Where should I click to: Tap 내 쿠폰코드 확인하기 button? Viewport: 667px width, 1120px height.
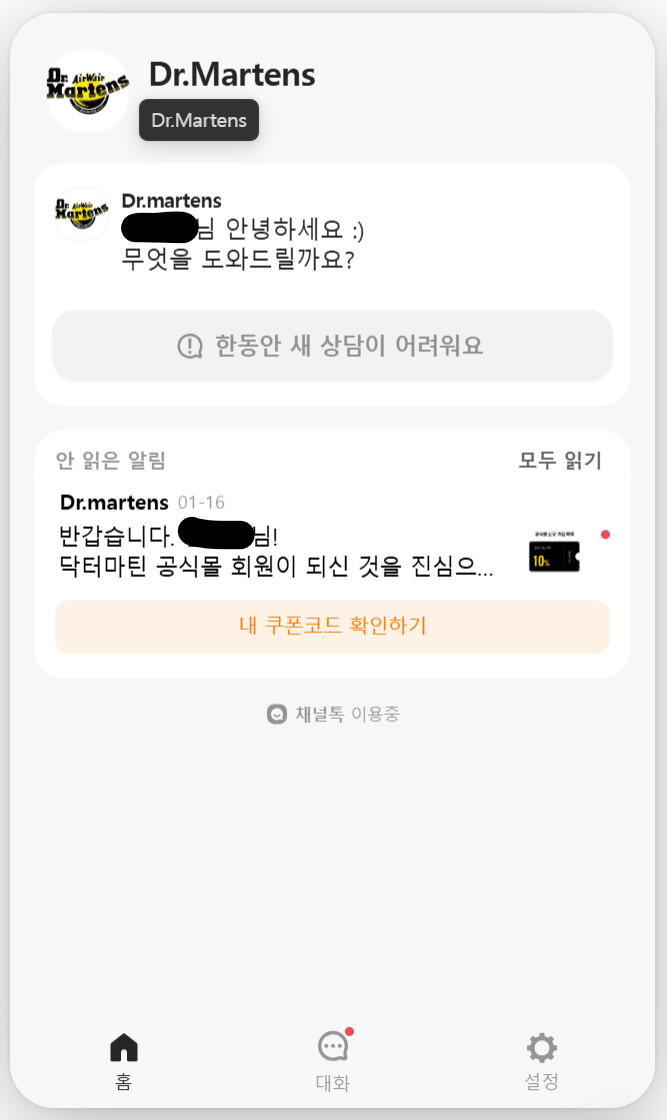[x=332, y=626]
